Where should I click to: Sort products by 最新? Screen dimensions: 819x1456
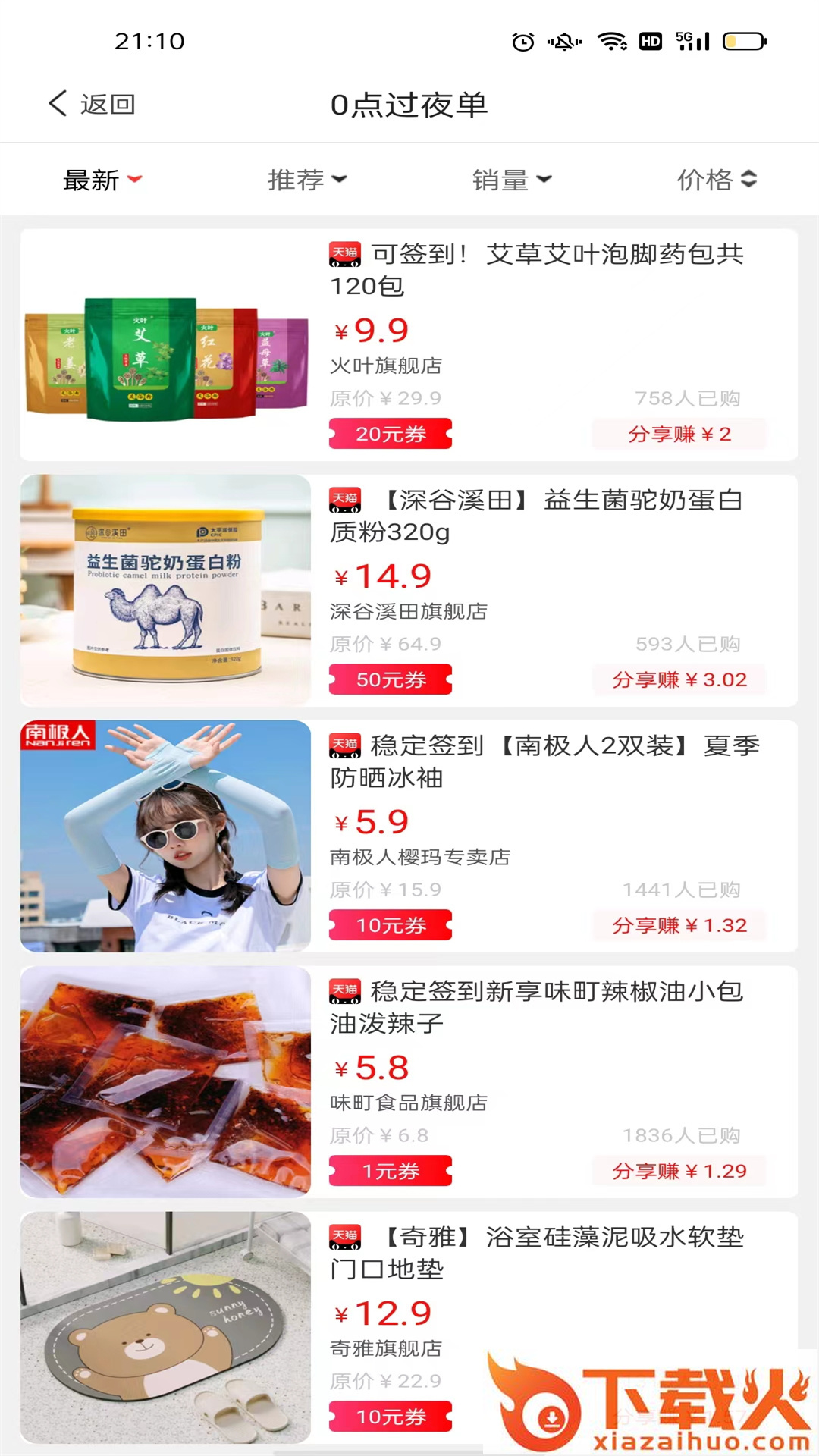point(102,180)
